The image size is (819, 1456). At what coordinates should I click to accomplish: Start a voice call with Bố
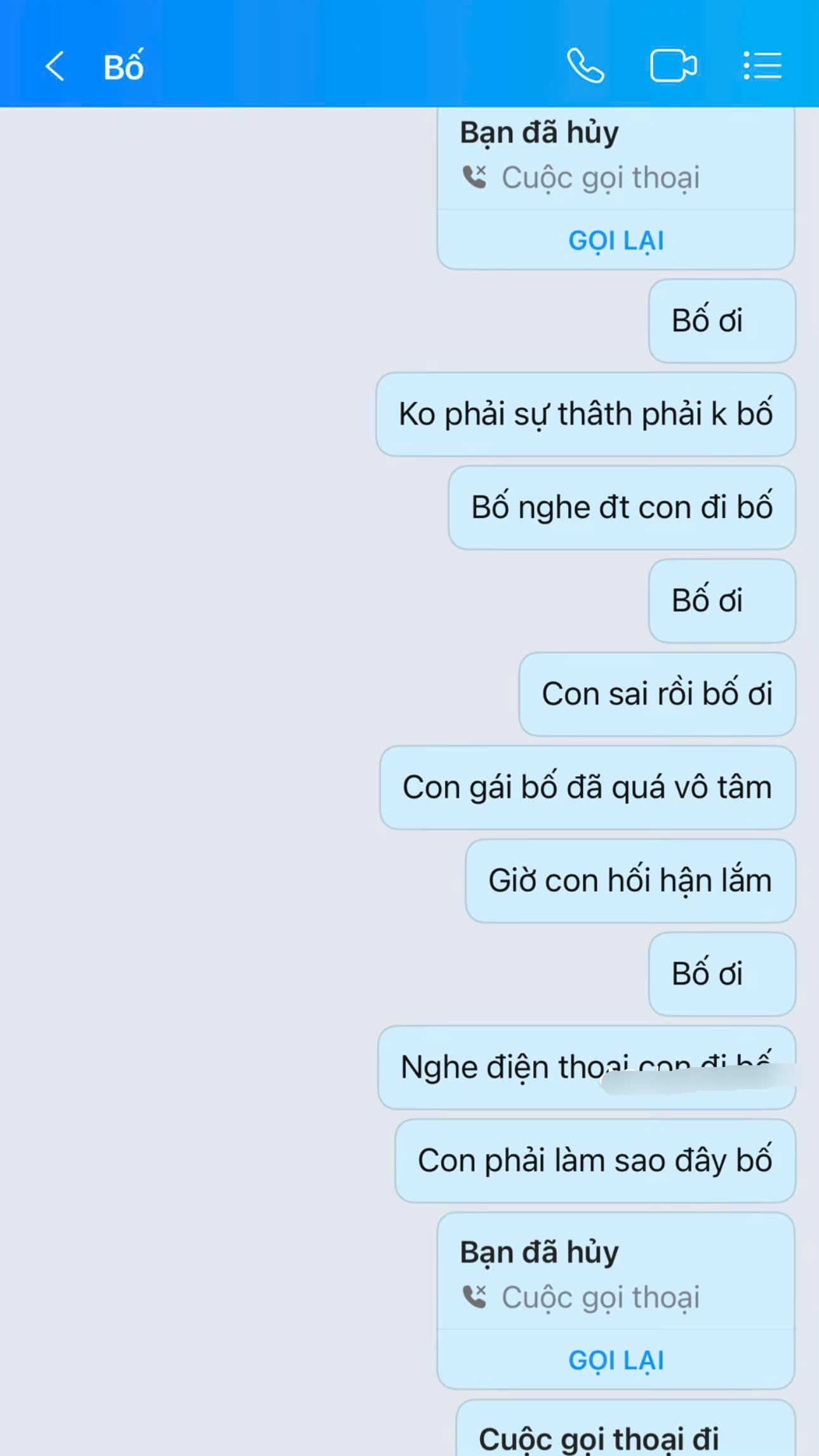(585, 66)
